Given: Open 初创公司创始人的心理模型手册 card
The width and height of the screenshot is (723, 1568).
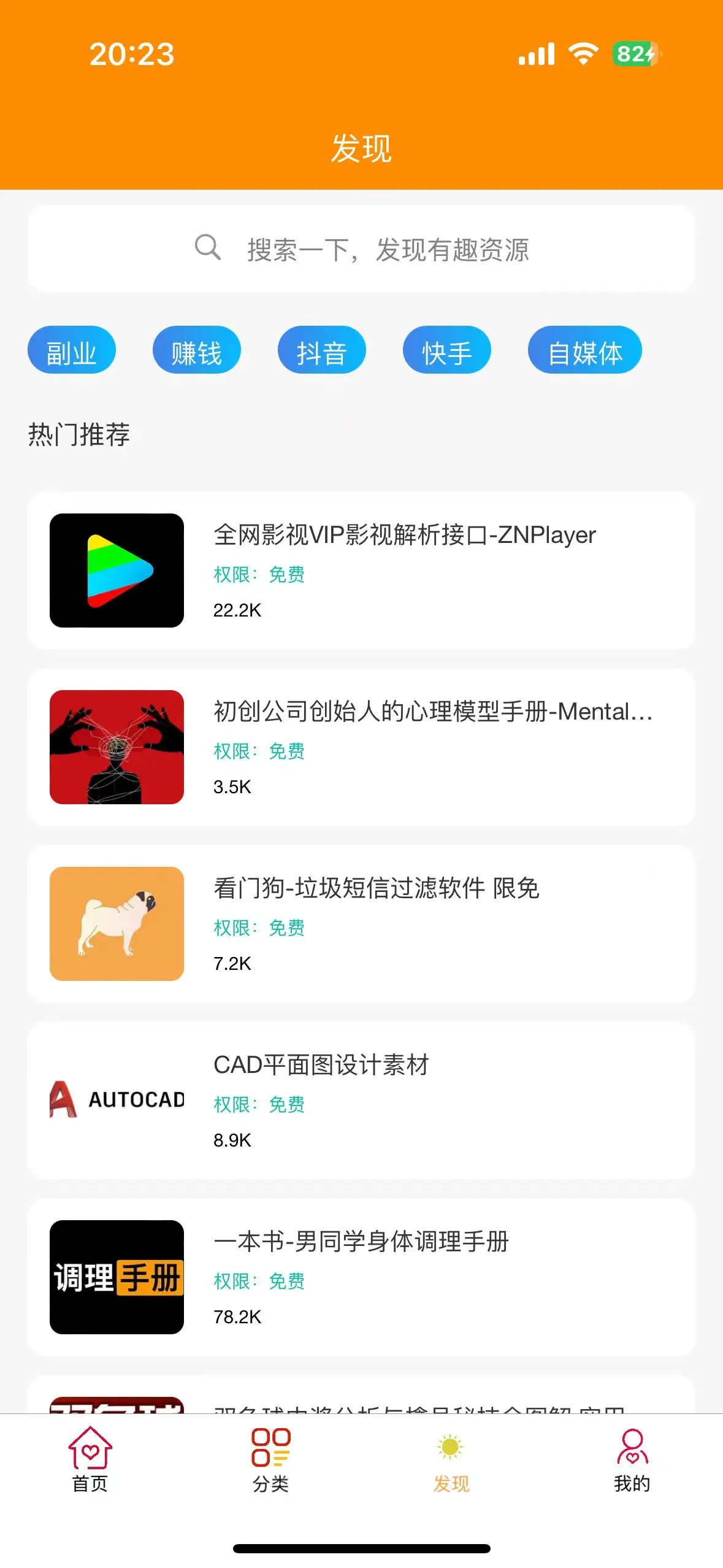Looking at the screenshot, I should pyautogui.click(x=361, y=747).
